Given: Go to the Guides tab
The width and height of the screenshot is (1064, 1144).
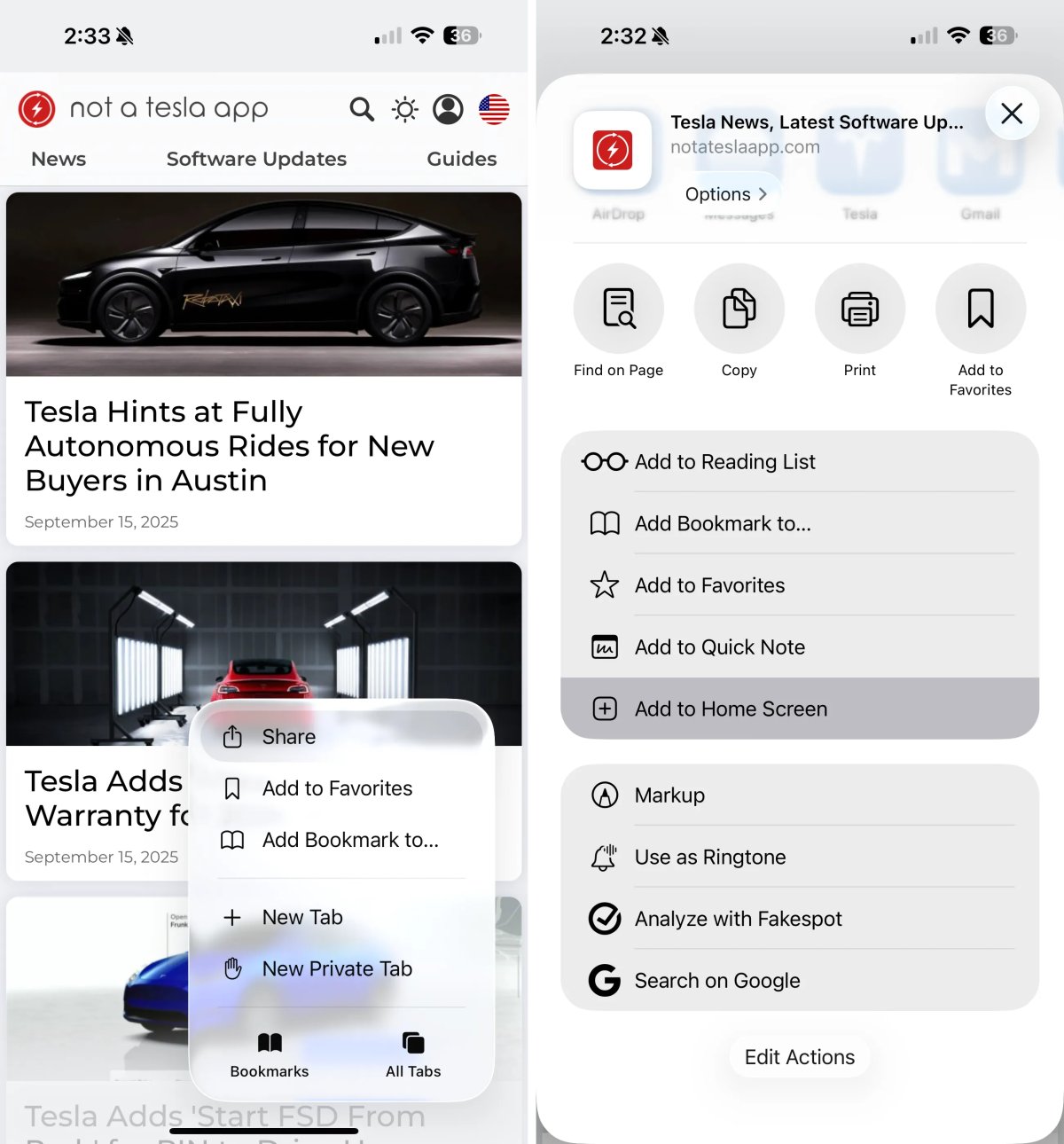Looking at the screenshot, I should point(461,159).
